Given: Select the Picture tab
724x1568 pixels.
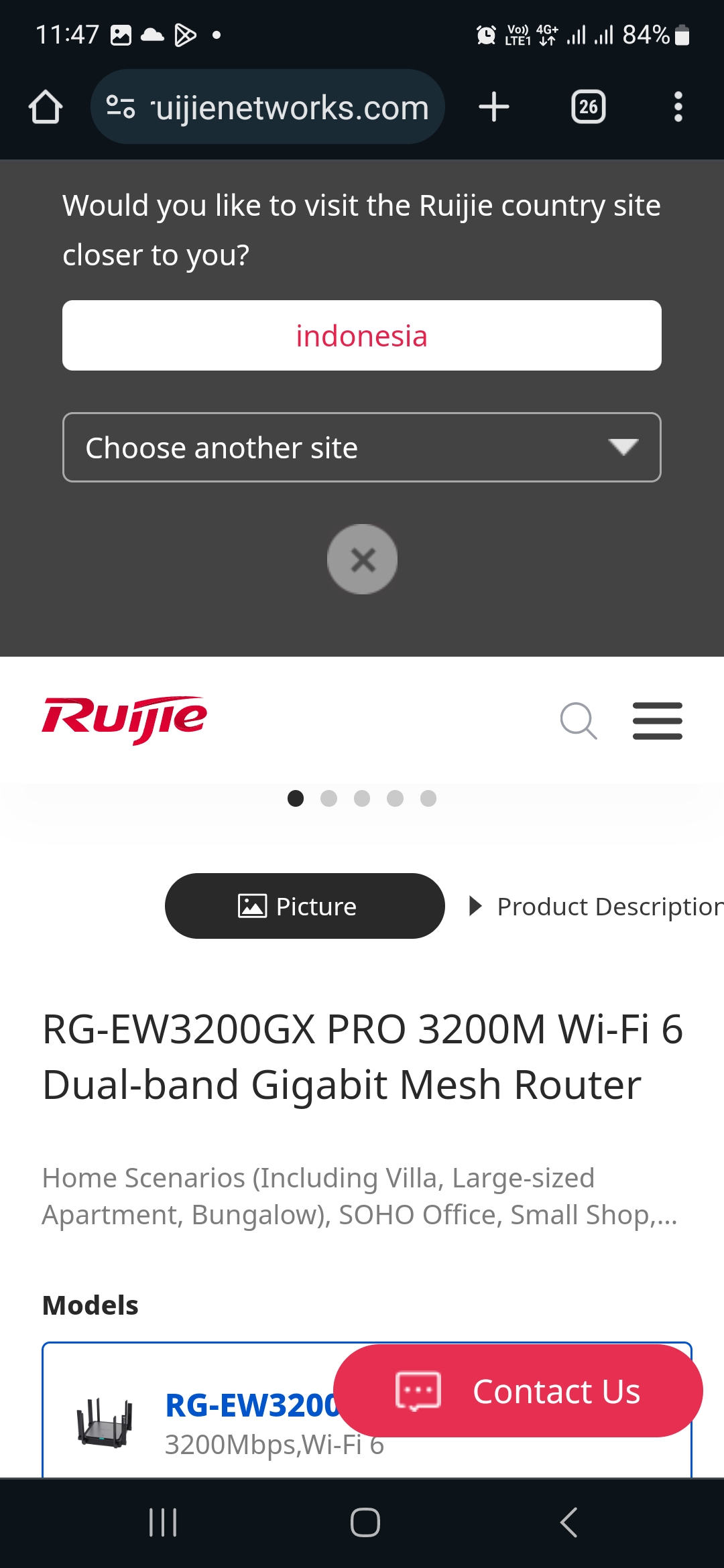Looking at the screenshot, I should tap(305, 906).
